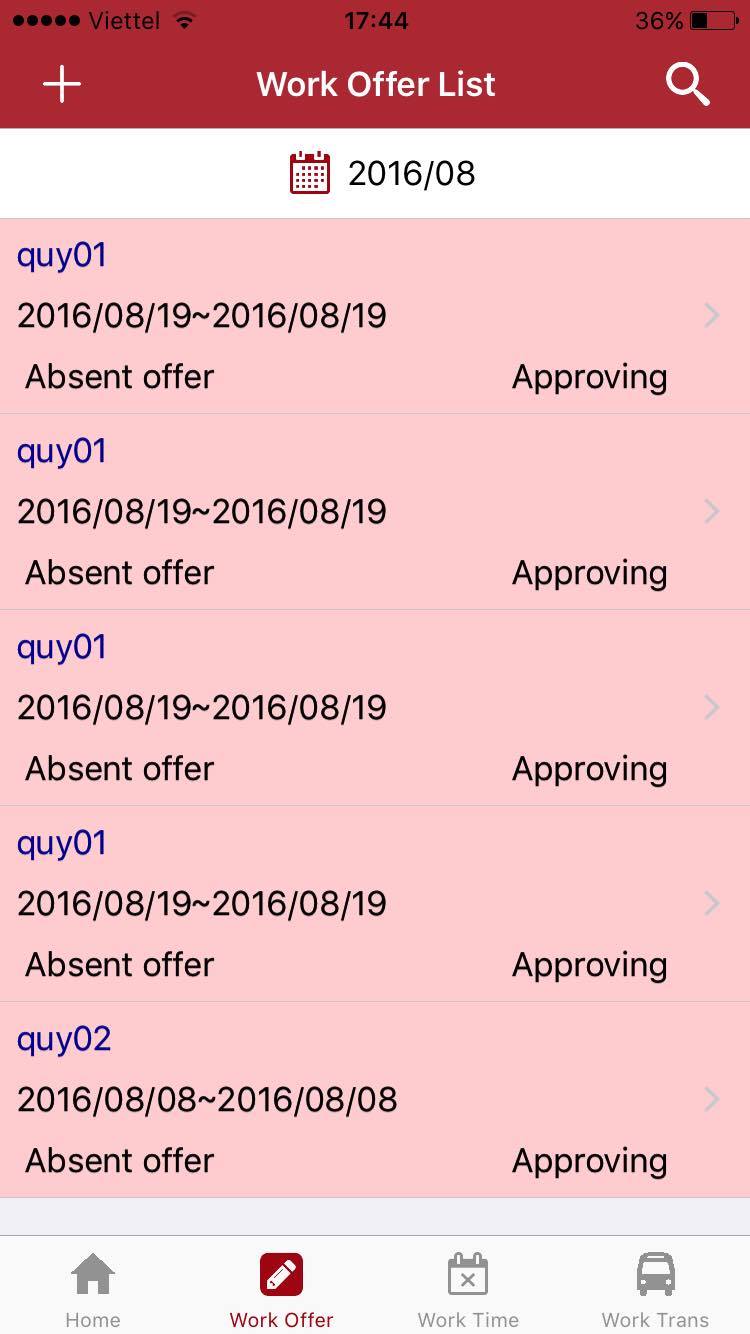Open the 2016/08 month picker
750x1334 pixels.
(x=382, y=174)
